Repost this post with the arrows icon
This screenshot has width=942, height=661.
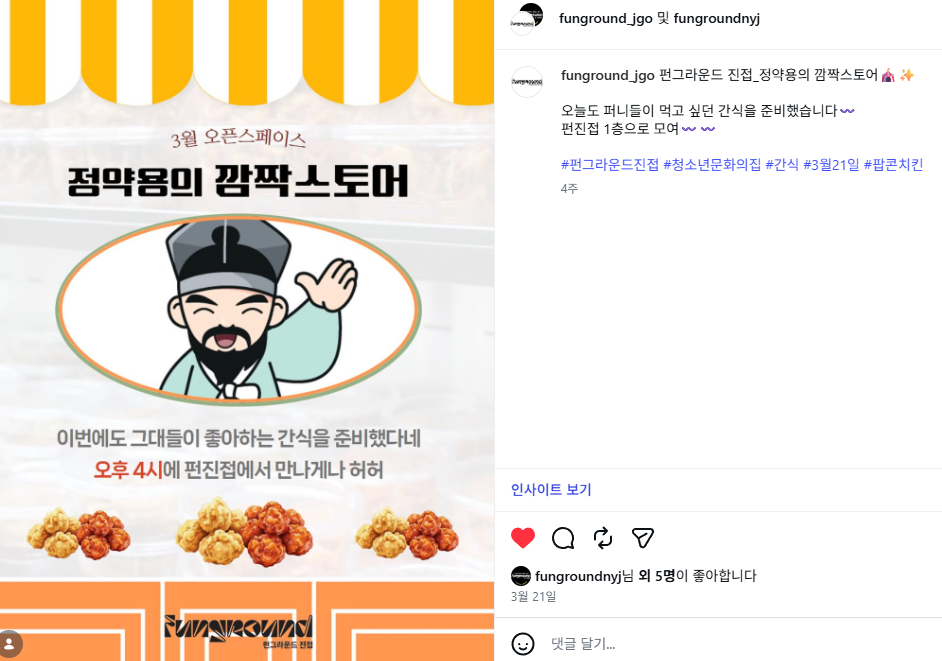603,538
